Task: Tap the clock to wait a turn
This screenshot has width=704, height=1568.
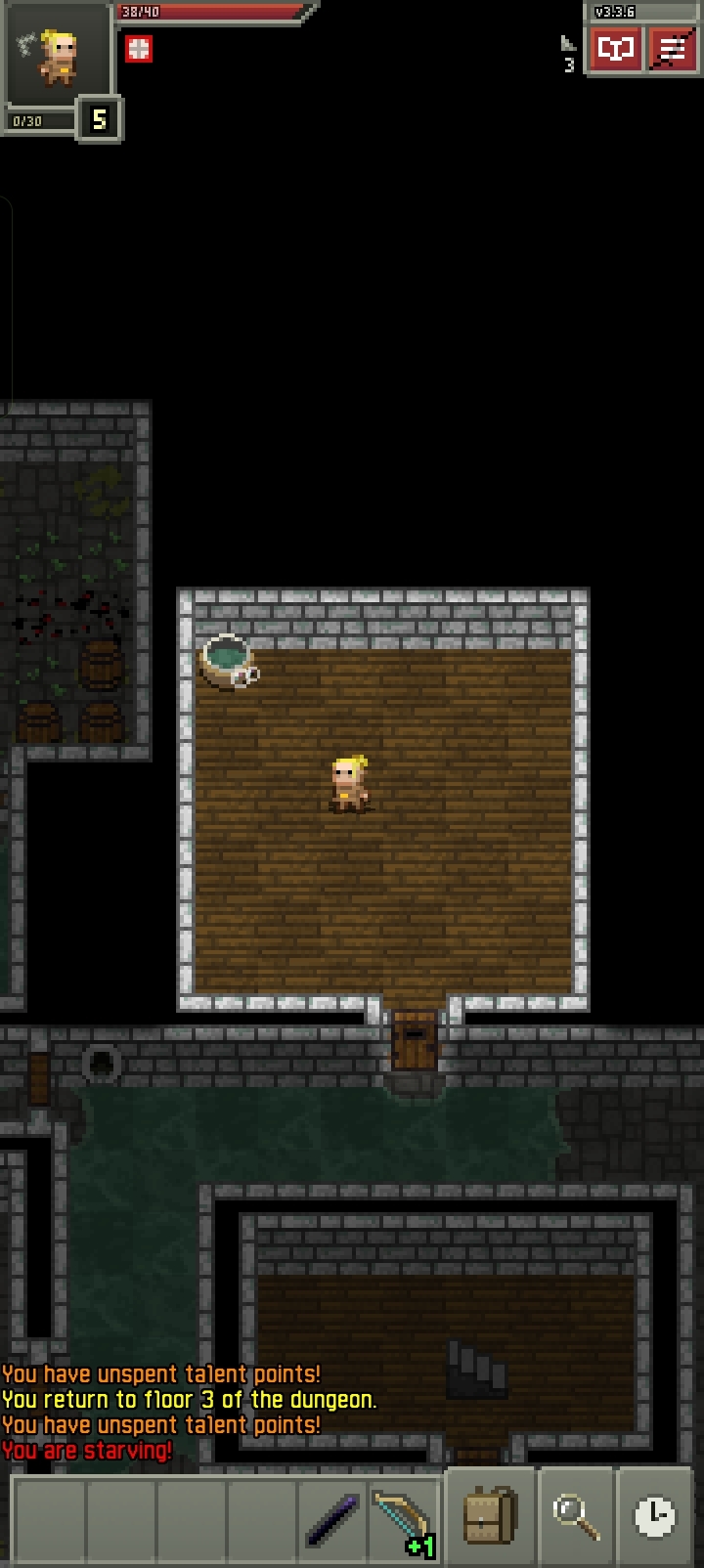Action: click(654, 1515)
